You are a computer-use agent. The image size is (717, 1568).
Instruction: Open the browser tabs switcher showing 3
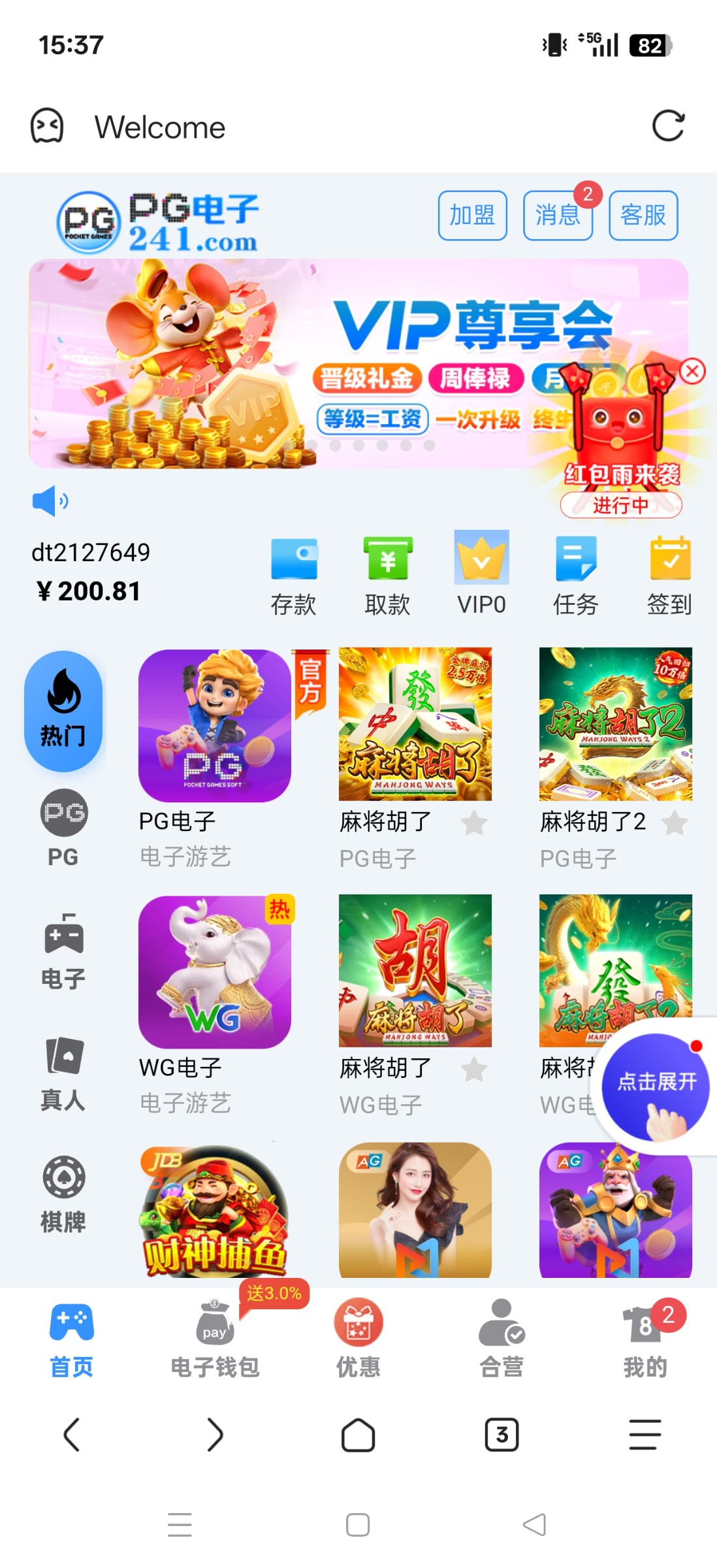point(502,1434)
